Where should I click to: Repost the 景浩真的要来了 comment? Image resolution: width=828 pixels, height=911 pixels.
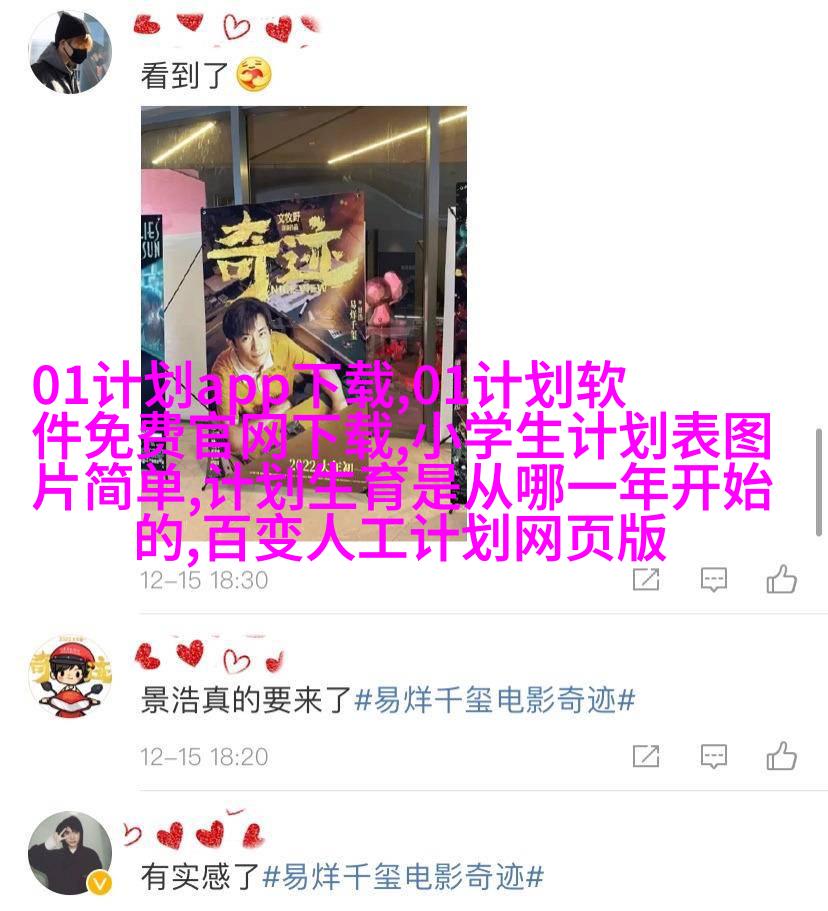click(x=646, y=757)
